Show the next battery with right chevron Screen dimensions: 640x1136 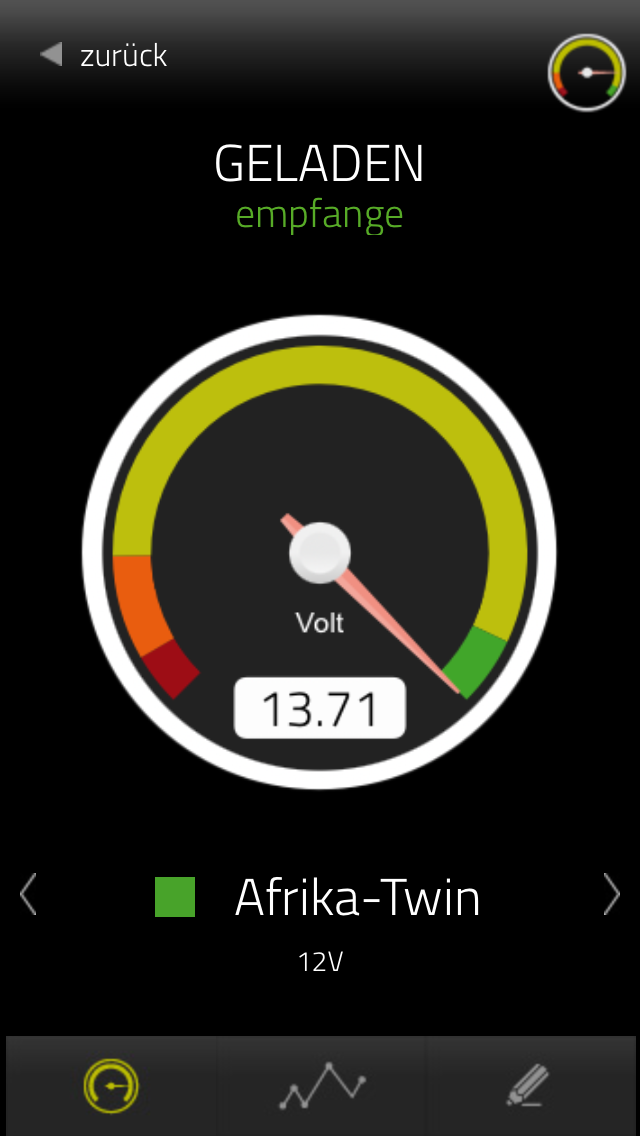[x=611, y=894]
